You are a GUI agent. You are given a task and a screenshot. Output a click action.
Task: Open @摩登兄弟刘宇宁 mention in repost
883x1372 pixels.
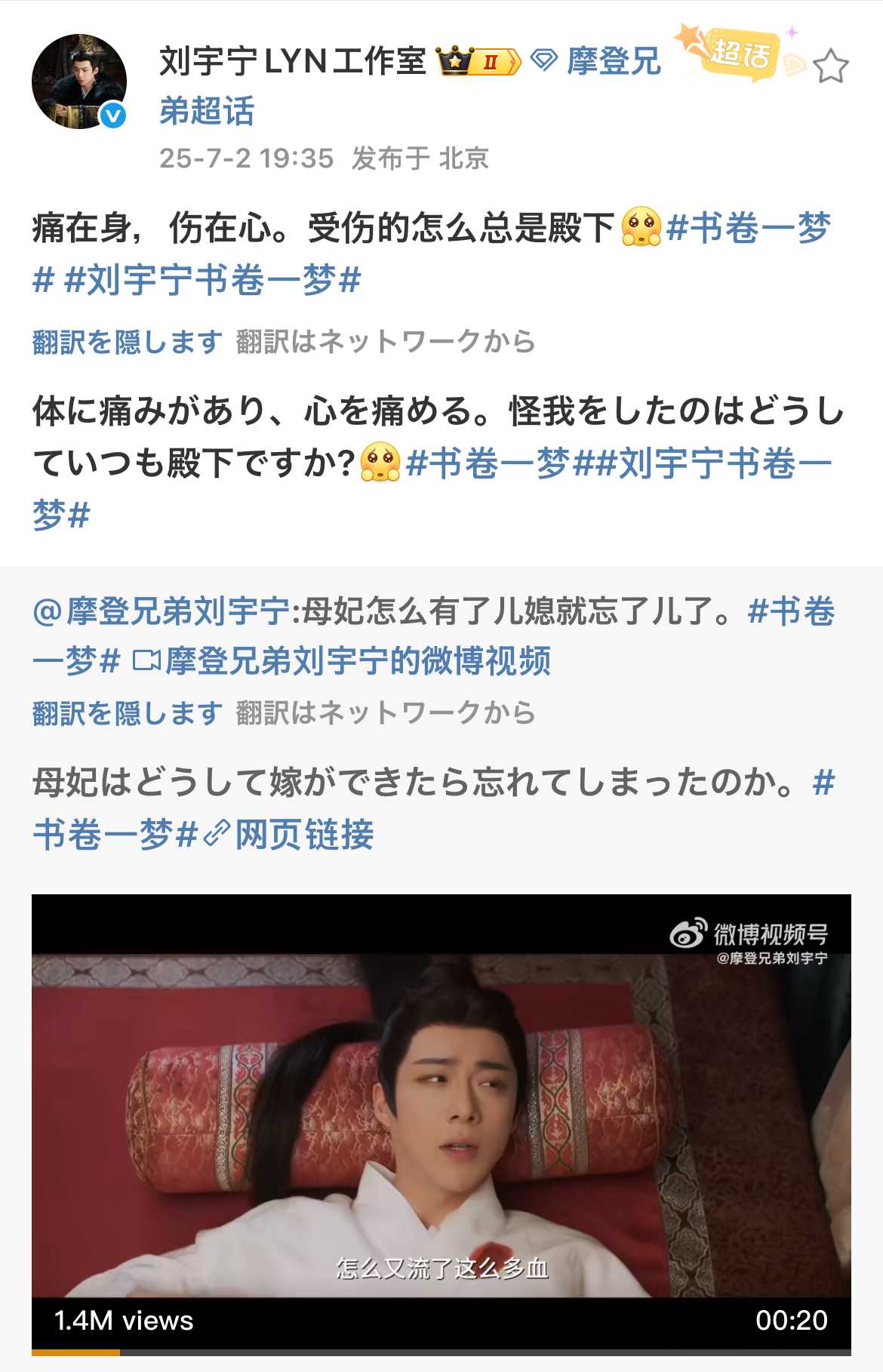click(161, 611)
